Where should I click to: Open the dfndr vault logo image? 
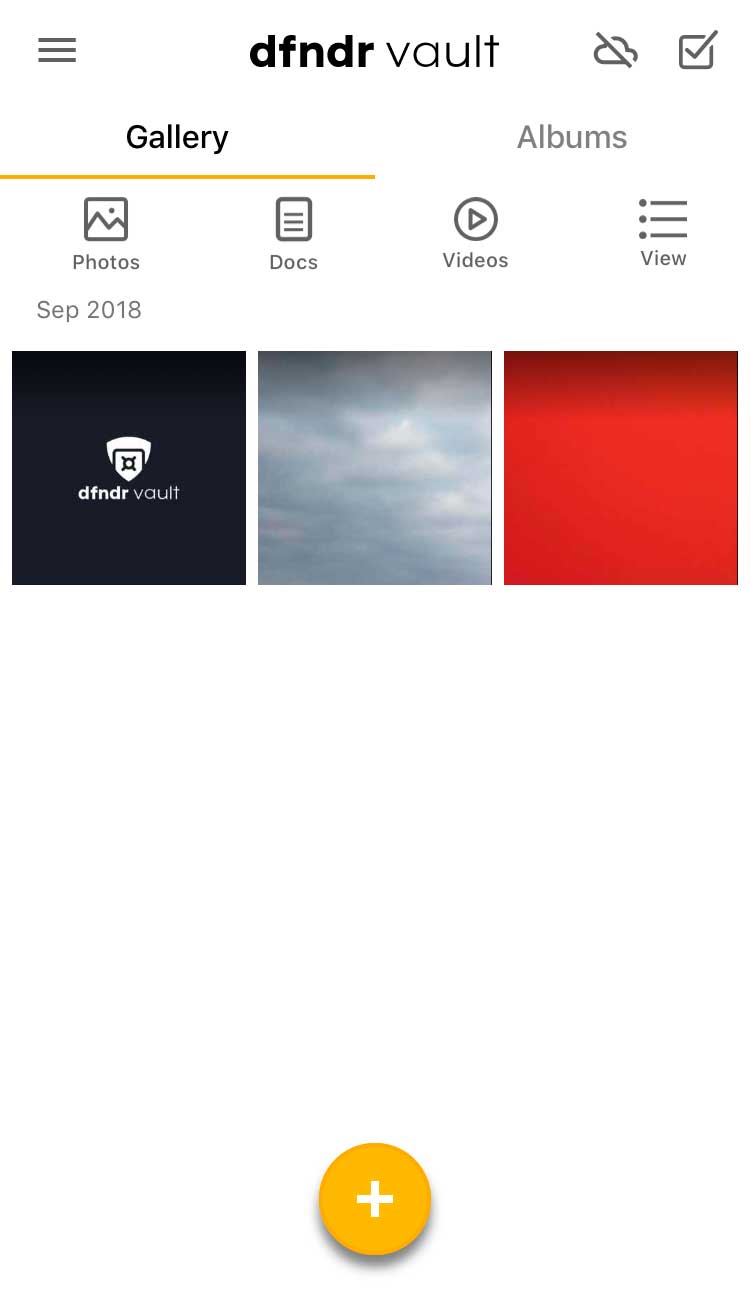click(x=129, y=468)
